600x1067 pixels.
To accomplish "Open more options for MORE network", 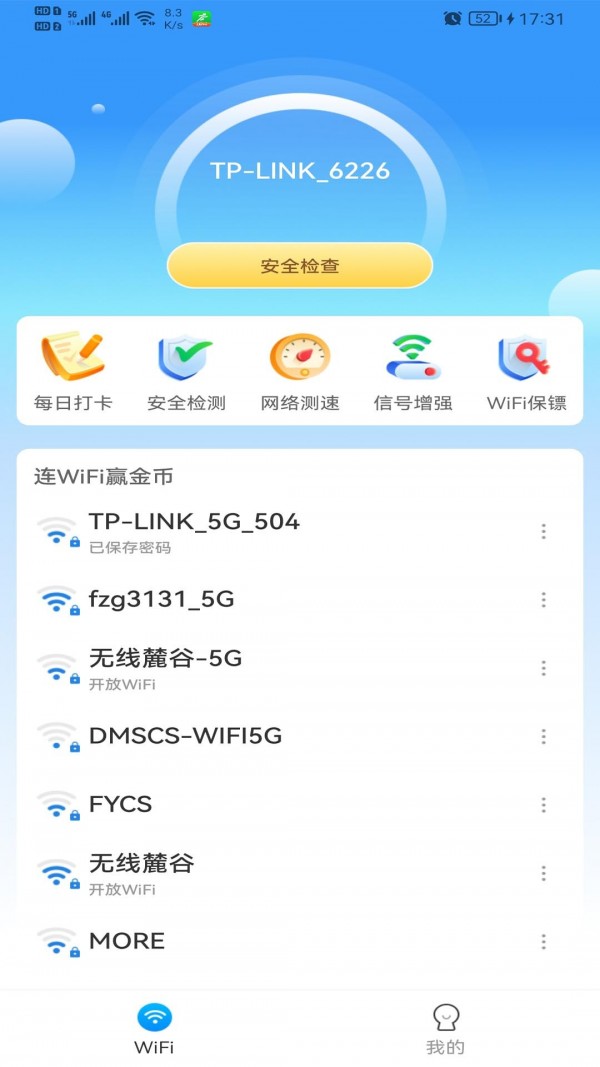I will (543, 942).
